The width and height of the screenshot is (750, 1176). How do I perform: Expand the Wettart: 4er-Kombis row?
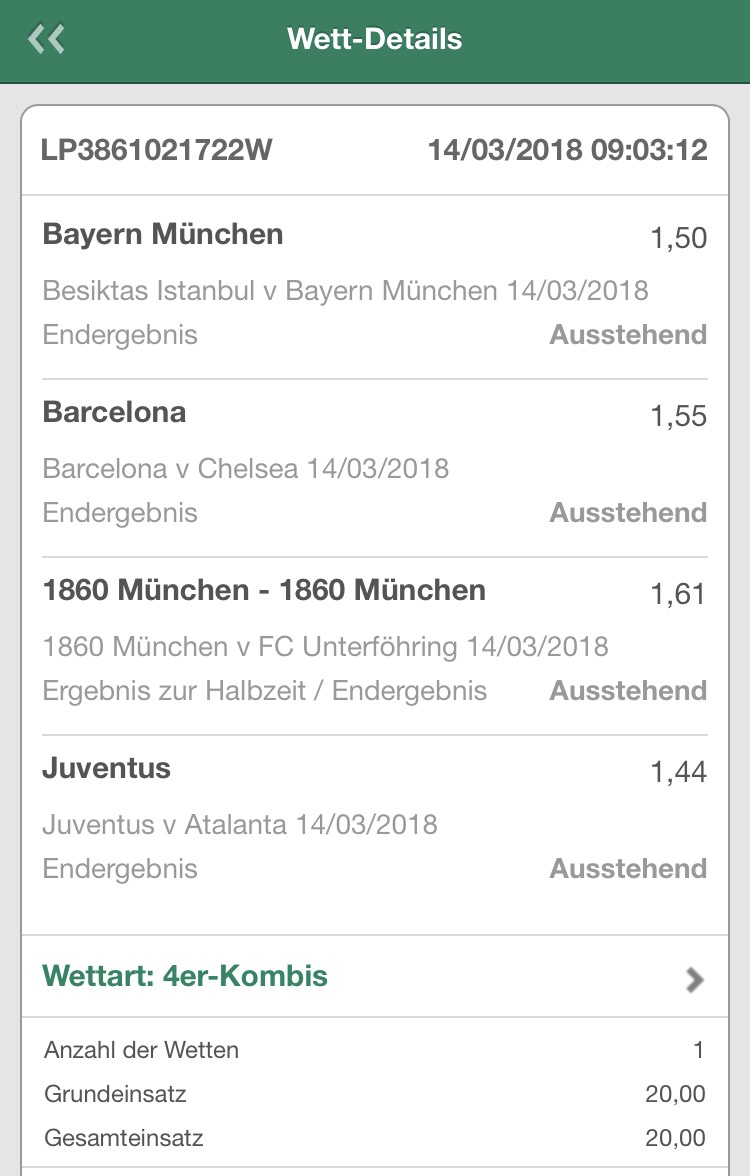(x=694, y=979)
